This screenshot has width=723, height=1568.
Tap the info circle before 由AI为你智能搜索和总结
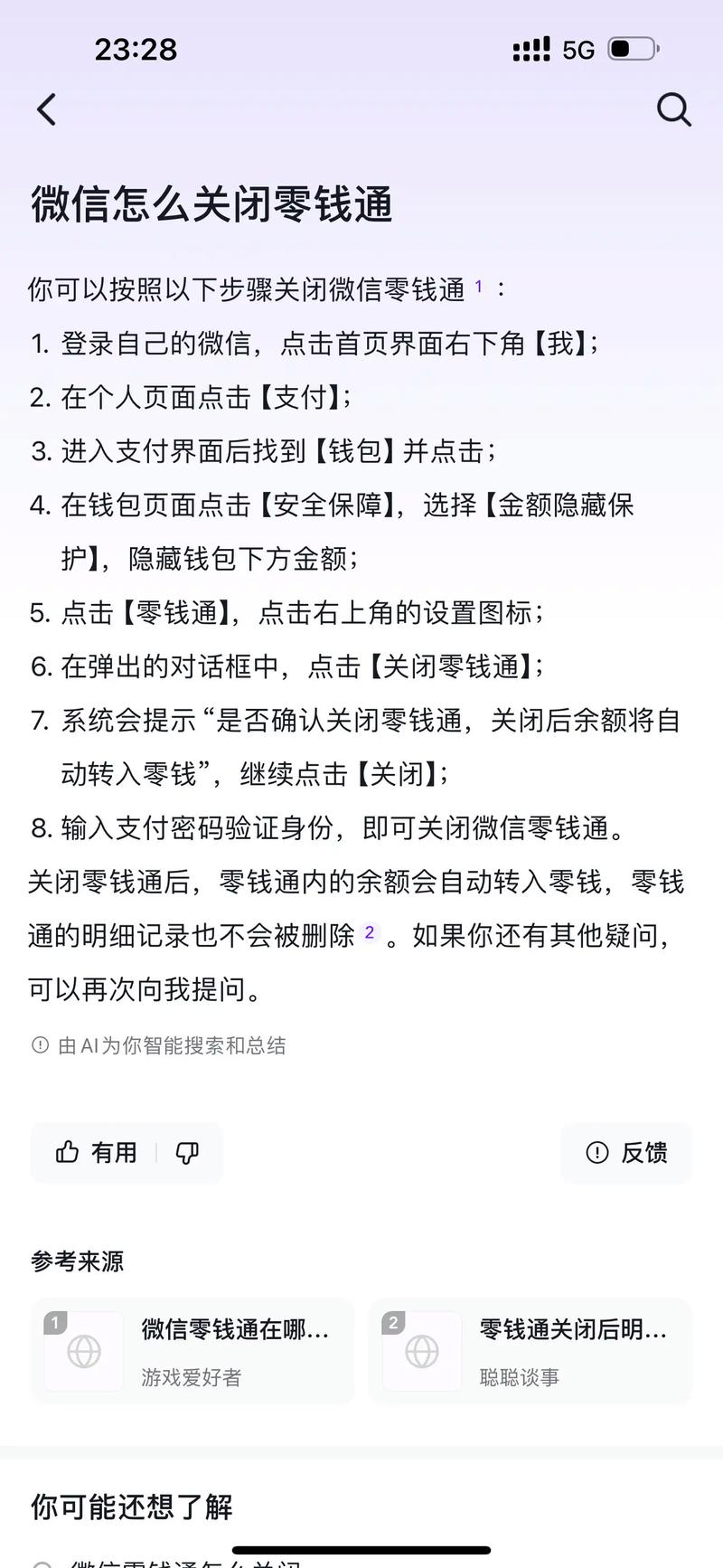(38, 1046)
